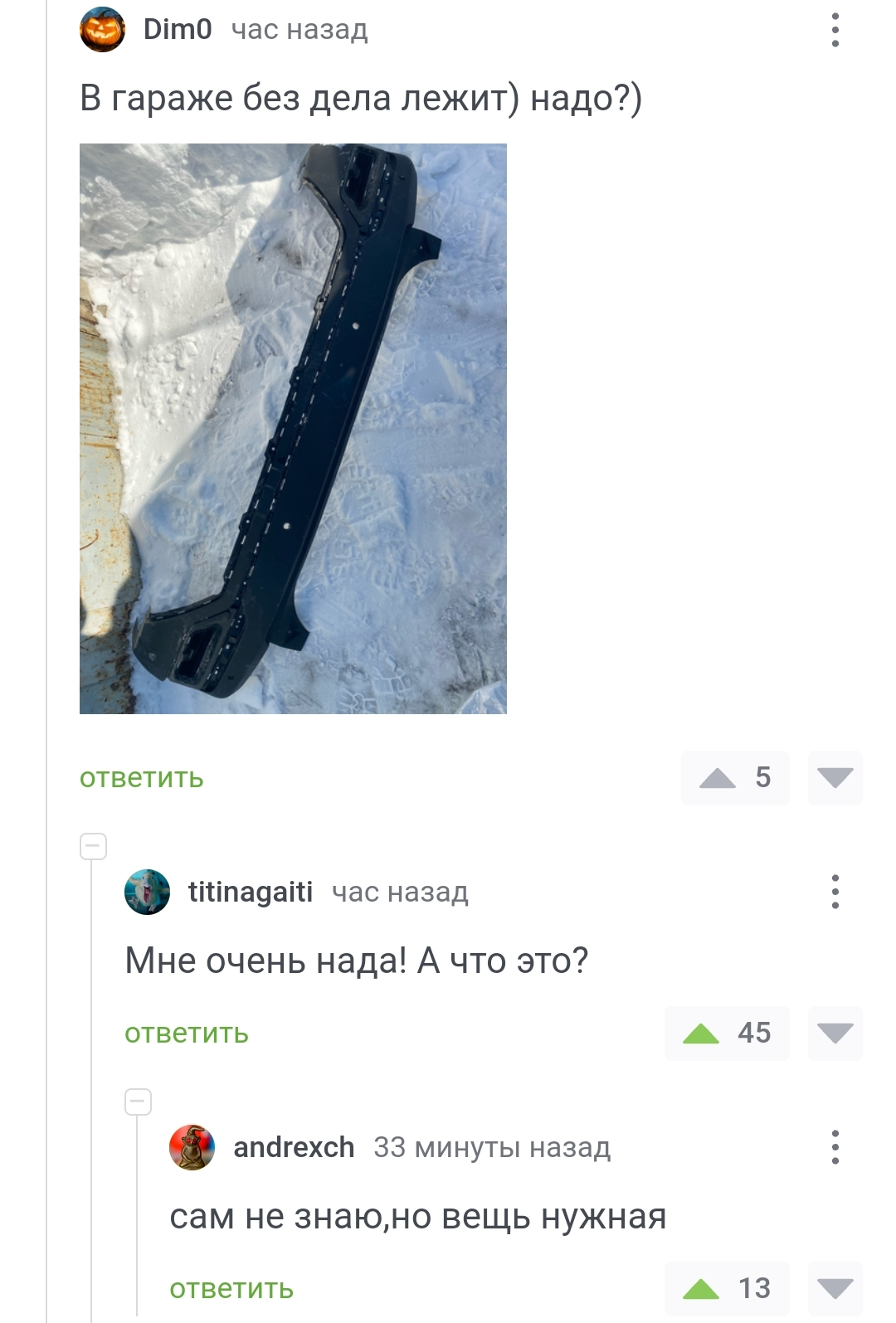Downvote titinagaiti's comment
This screenshot has width=896, height=1323.
835,1034
